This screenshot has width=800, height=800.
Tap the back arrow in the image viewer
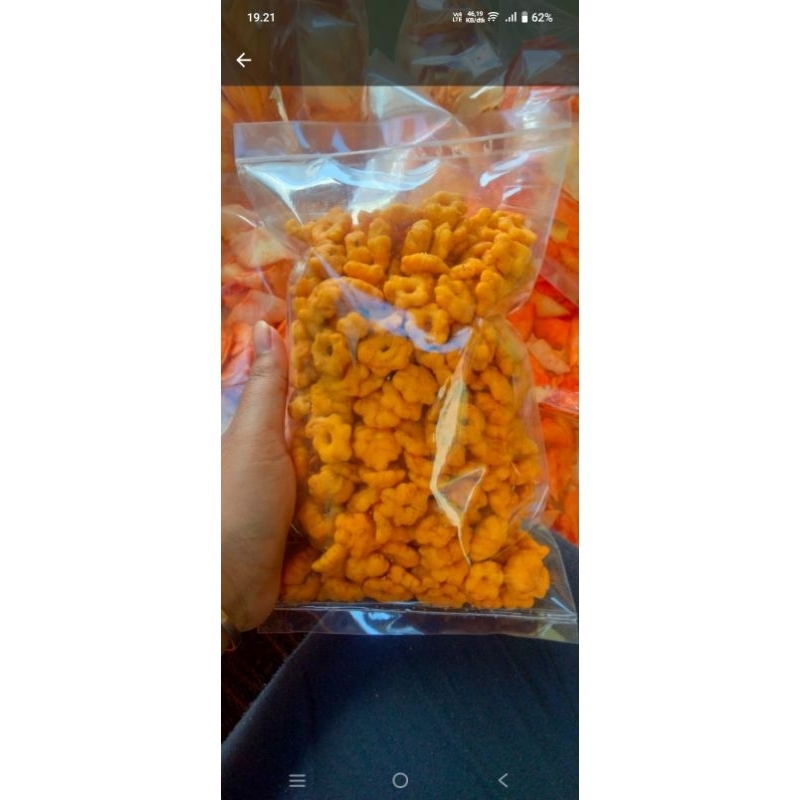click(x=243, y=60)
